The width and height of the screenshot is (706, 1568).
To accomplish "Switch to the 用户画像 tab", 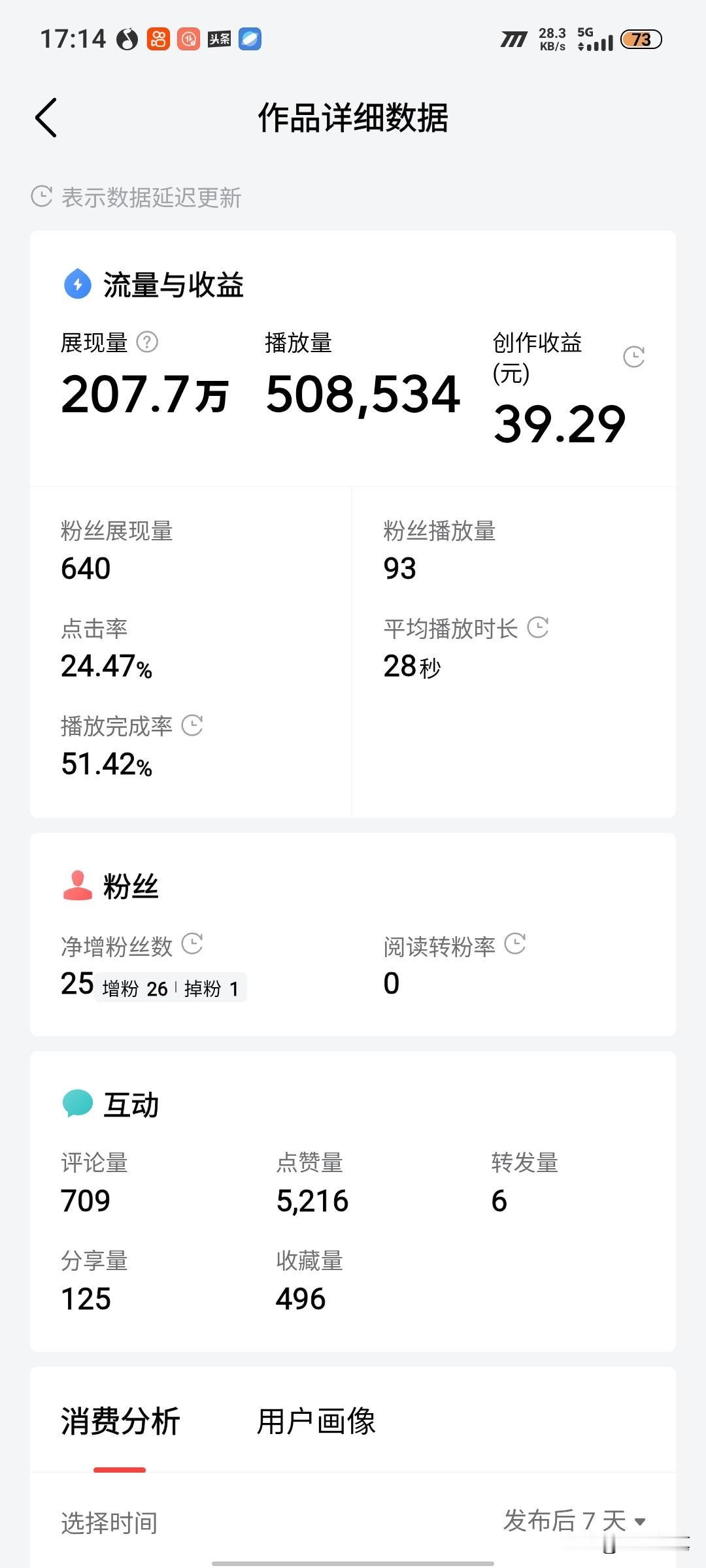I will coord(316,1421).
